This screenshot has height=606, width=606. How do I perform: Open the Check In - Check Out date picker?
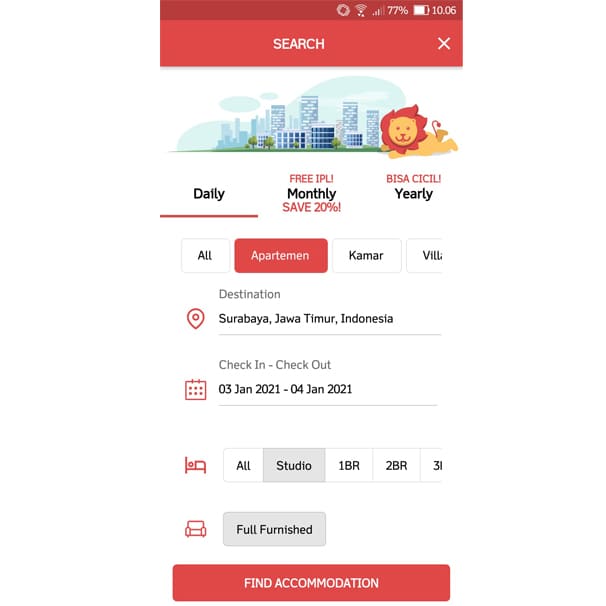click(x=328, y=389)
